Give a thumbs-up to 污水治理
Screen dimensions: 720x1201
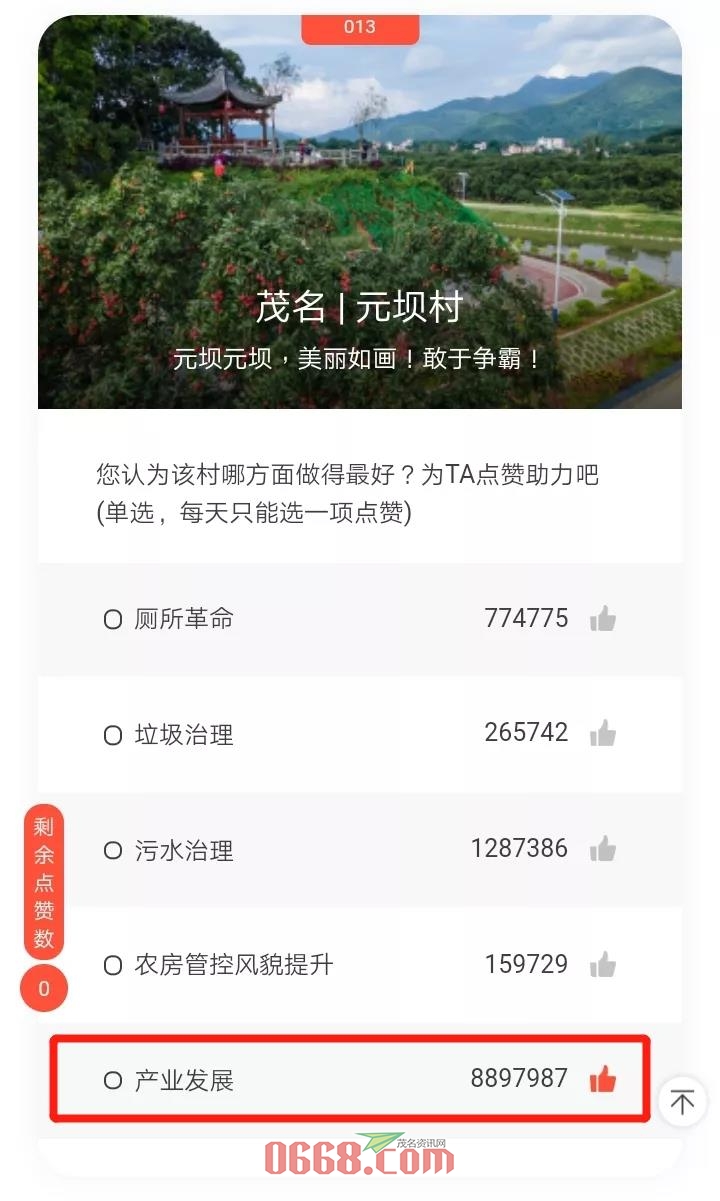click(603, 850)
